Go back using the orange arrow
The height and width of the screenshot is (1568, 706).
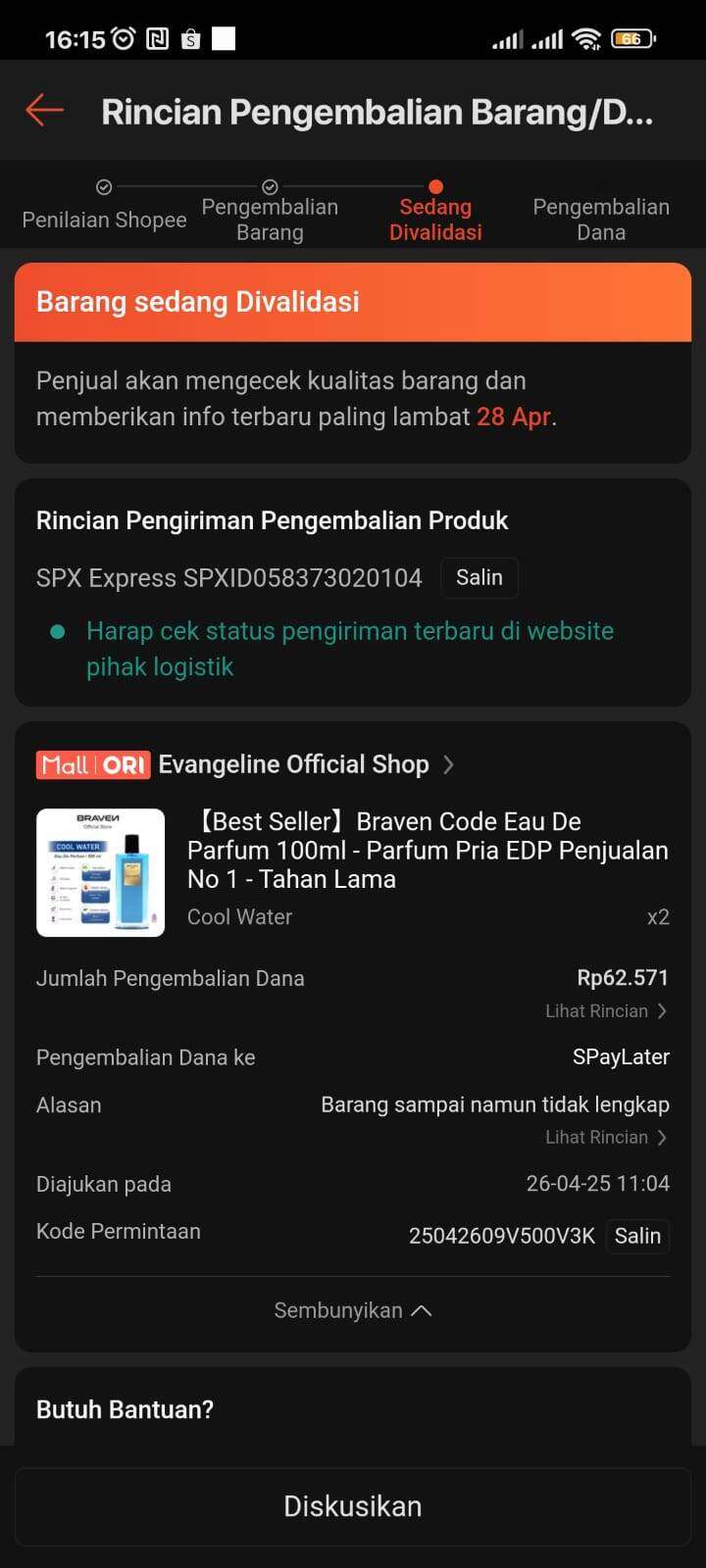(45, 110)
